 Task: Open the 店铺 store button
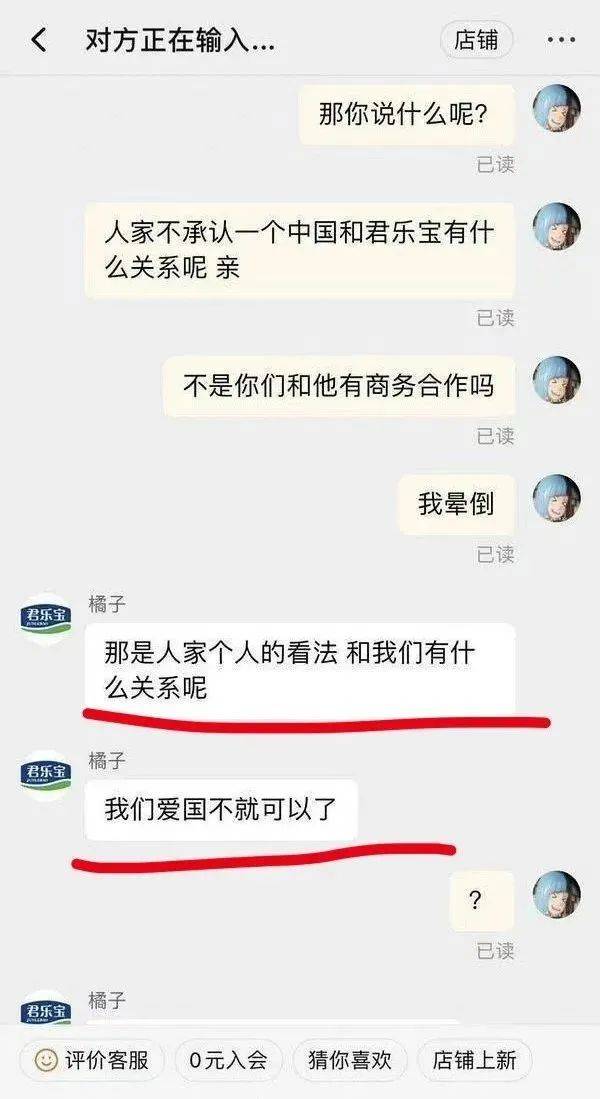coord(477,40)
